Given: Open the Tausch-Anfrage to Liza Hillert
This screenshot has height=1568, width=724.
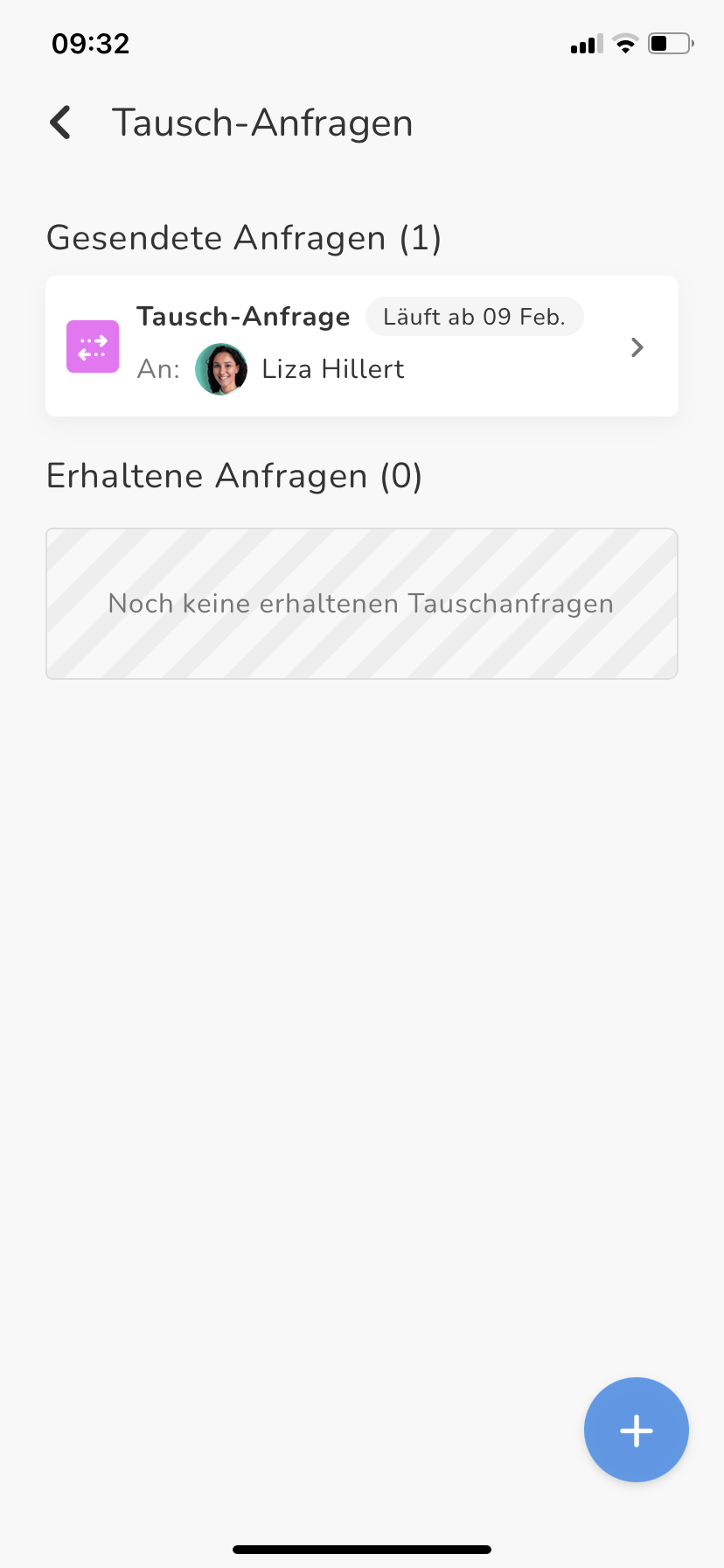Looking at the screenshot, I should (362, 346).
